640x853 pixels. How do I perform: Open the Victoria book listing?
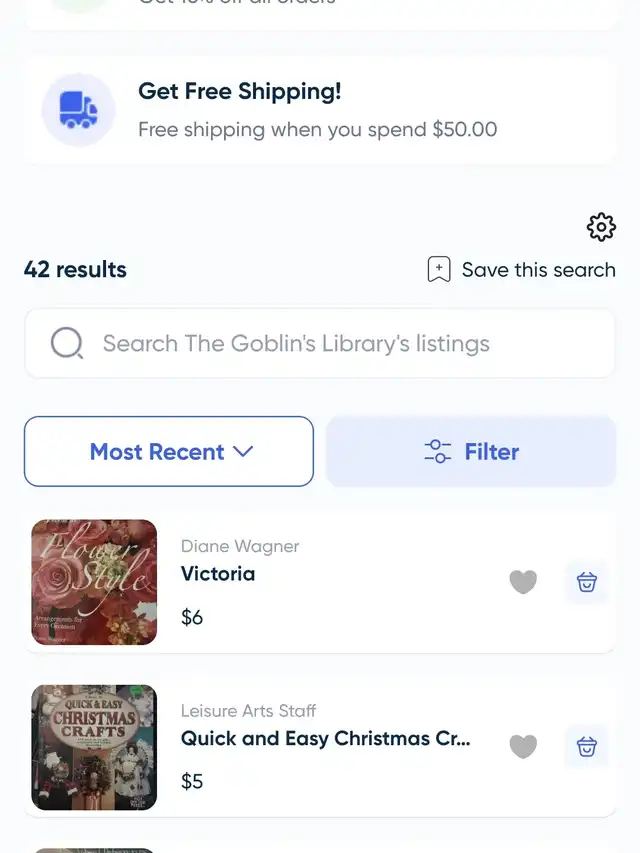[218, 574]
